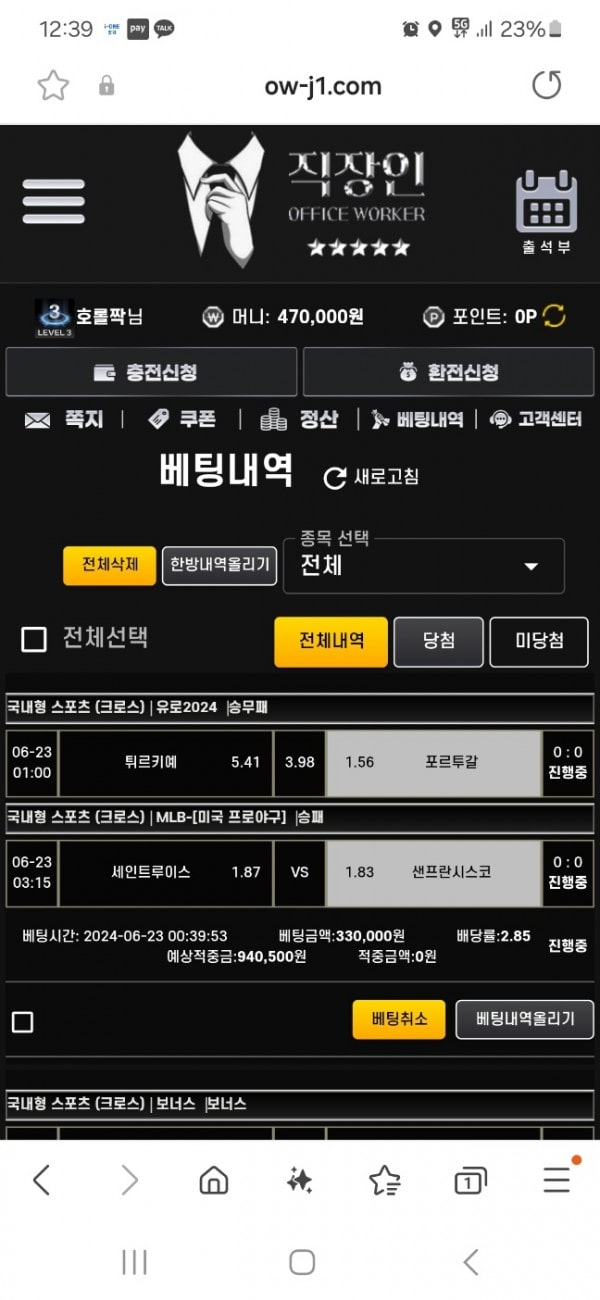Switch to the 미당첨 tab

click(538, 641)
